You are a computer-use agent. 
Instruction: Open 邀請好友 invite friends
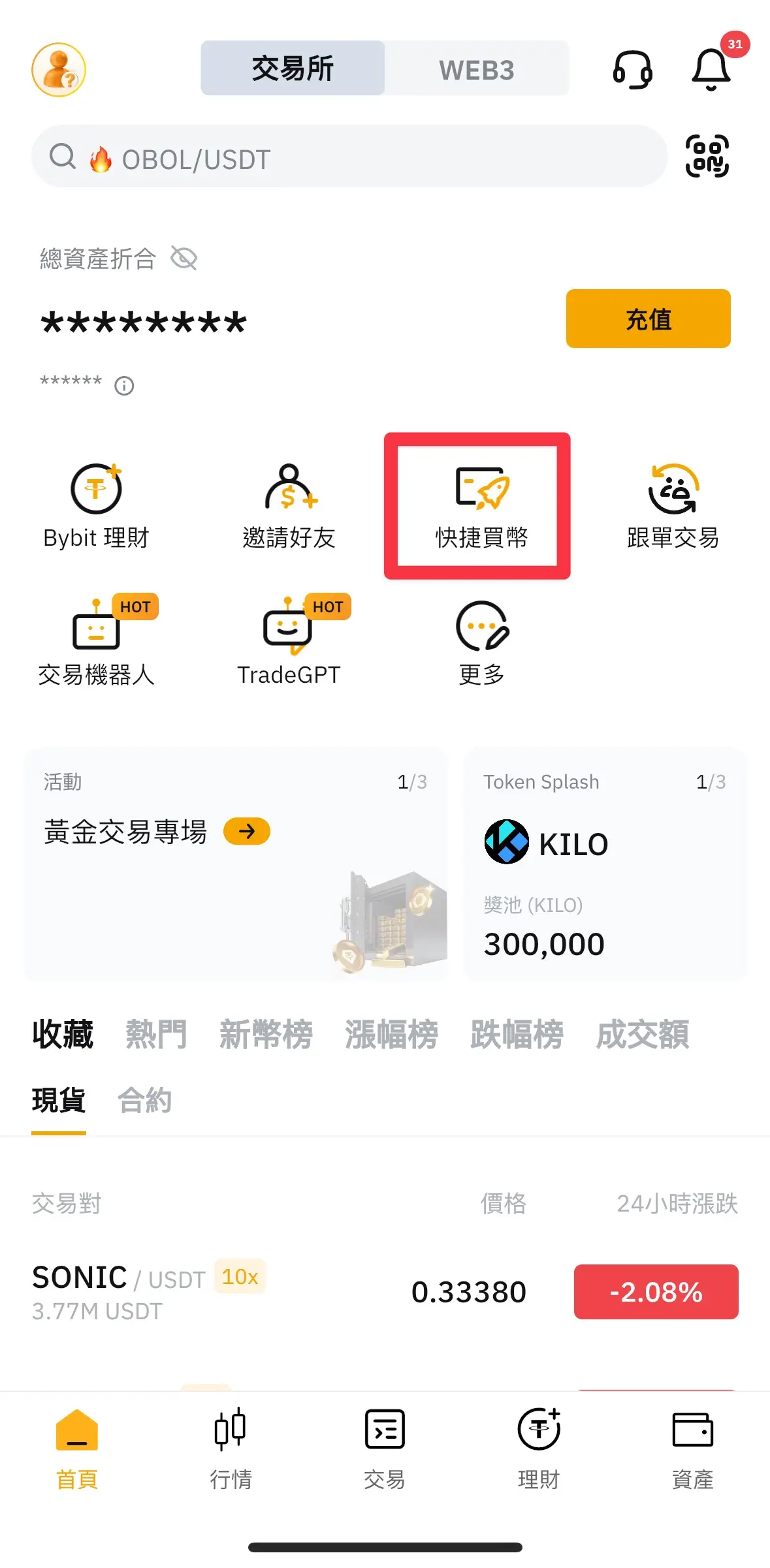289,507
